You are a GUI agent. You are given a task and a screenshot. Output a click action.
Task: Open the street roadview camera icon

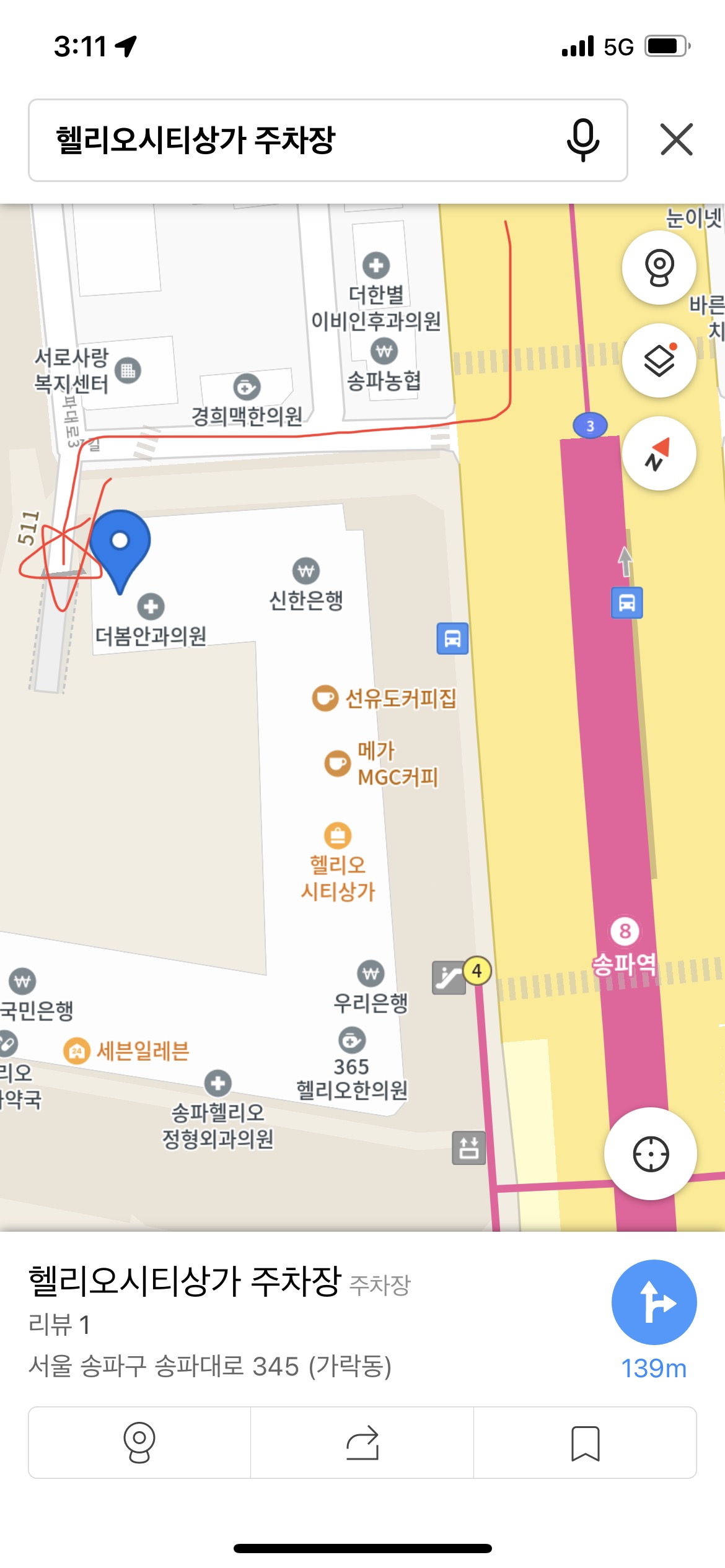(x=659, y=266)
